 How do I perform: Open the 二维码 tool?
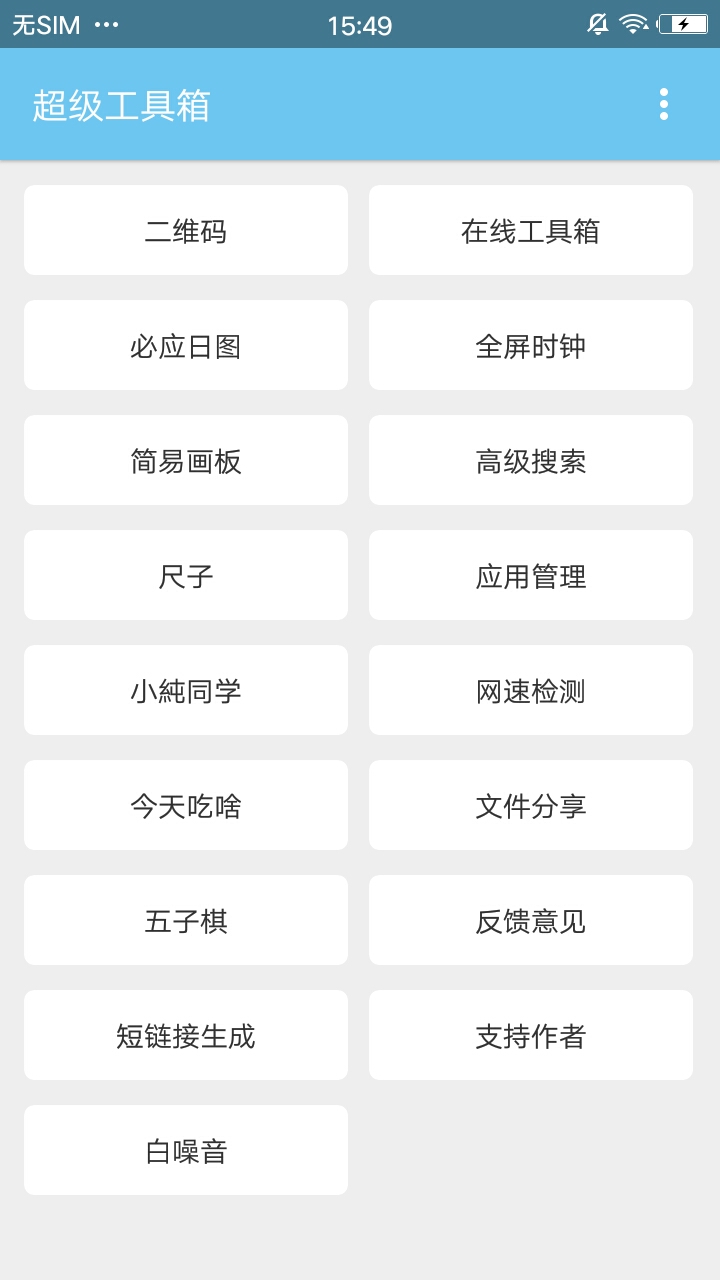pos(186,230)
